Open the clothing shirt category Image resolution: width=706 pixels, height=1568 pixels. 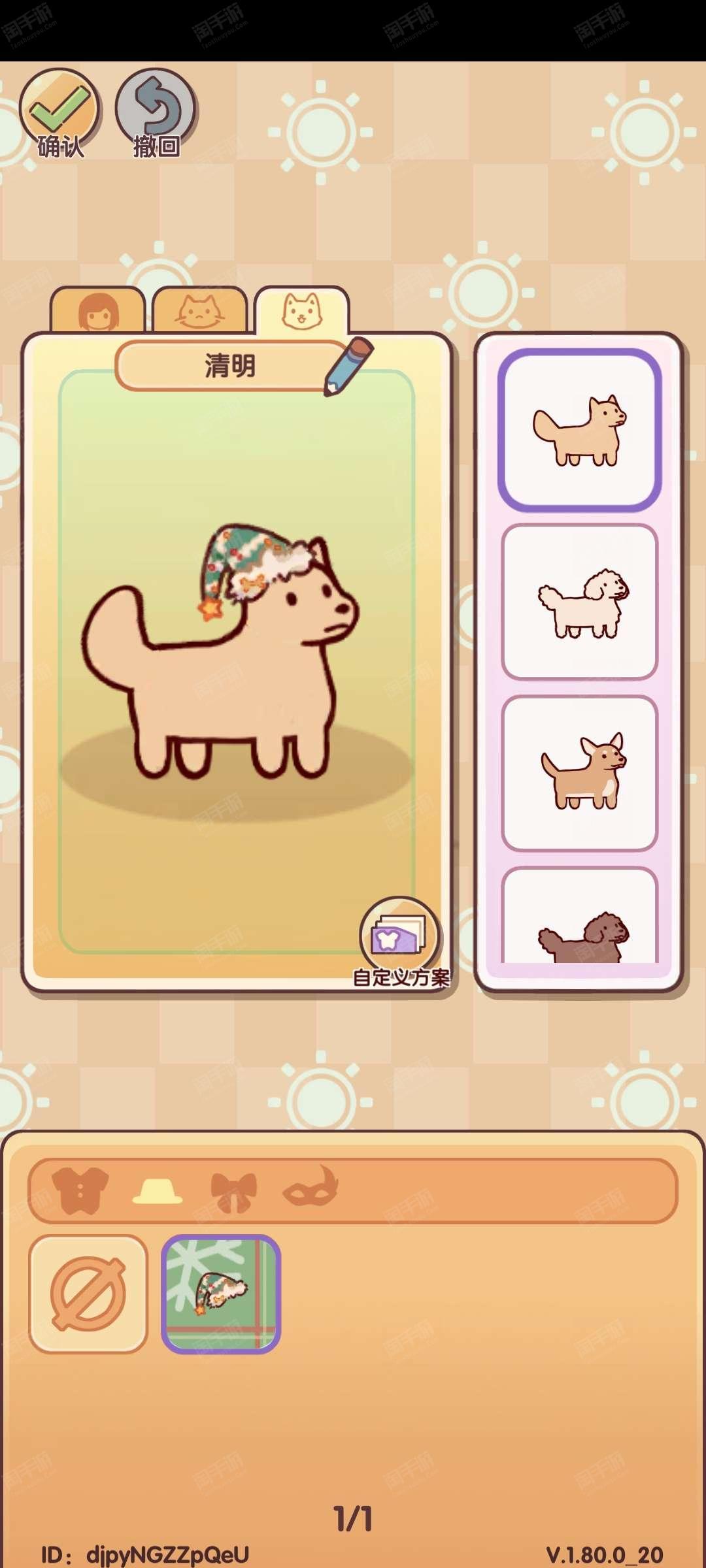coord(80,1190)
